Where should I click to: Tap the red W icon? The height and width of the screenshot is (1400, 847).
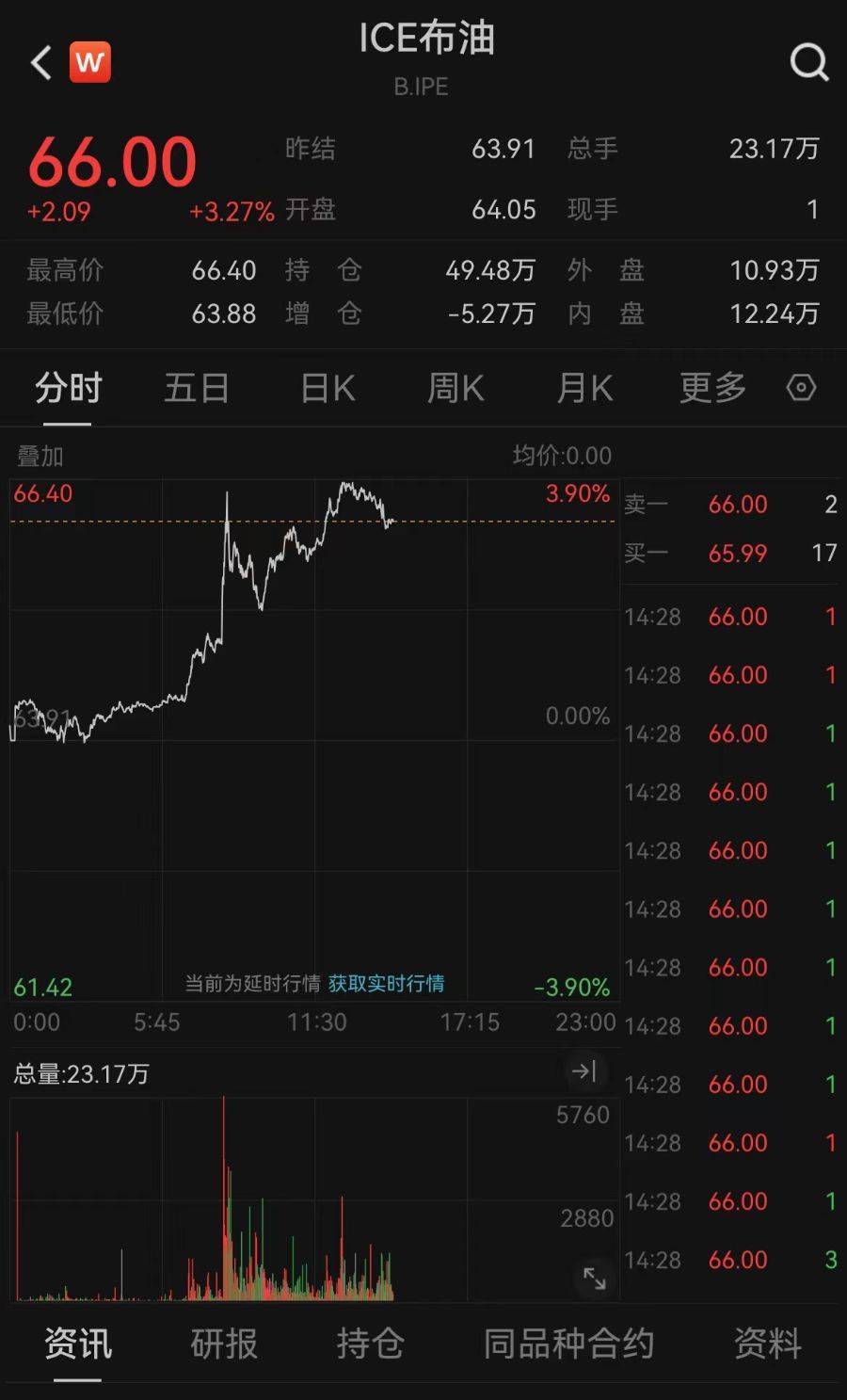(90, 63)
